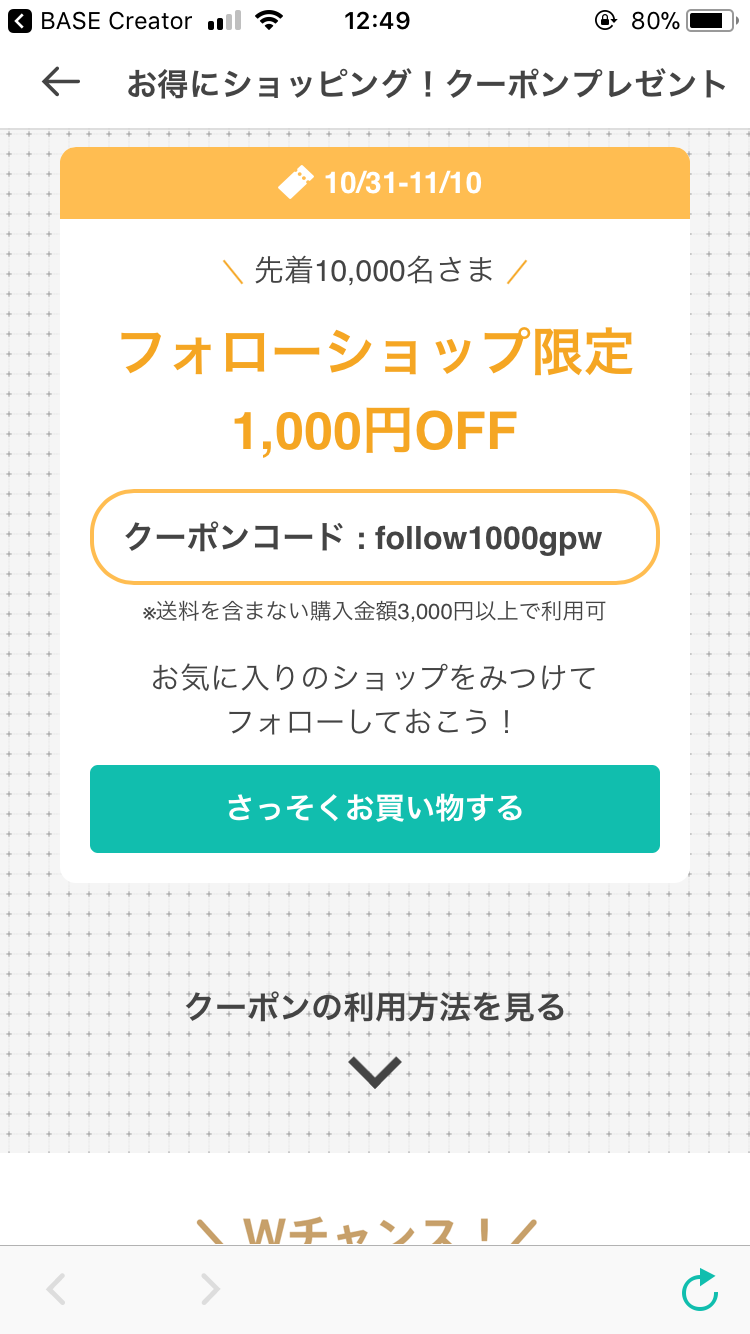Tap the browser forward chevron at bottom

click(x=208, y=1290)
